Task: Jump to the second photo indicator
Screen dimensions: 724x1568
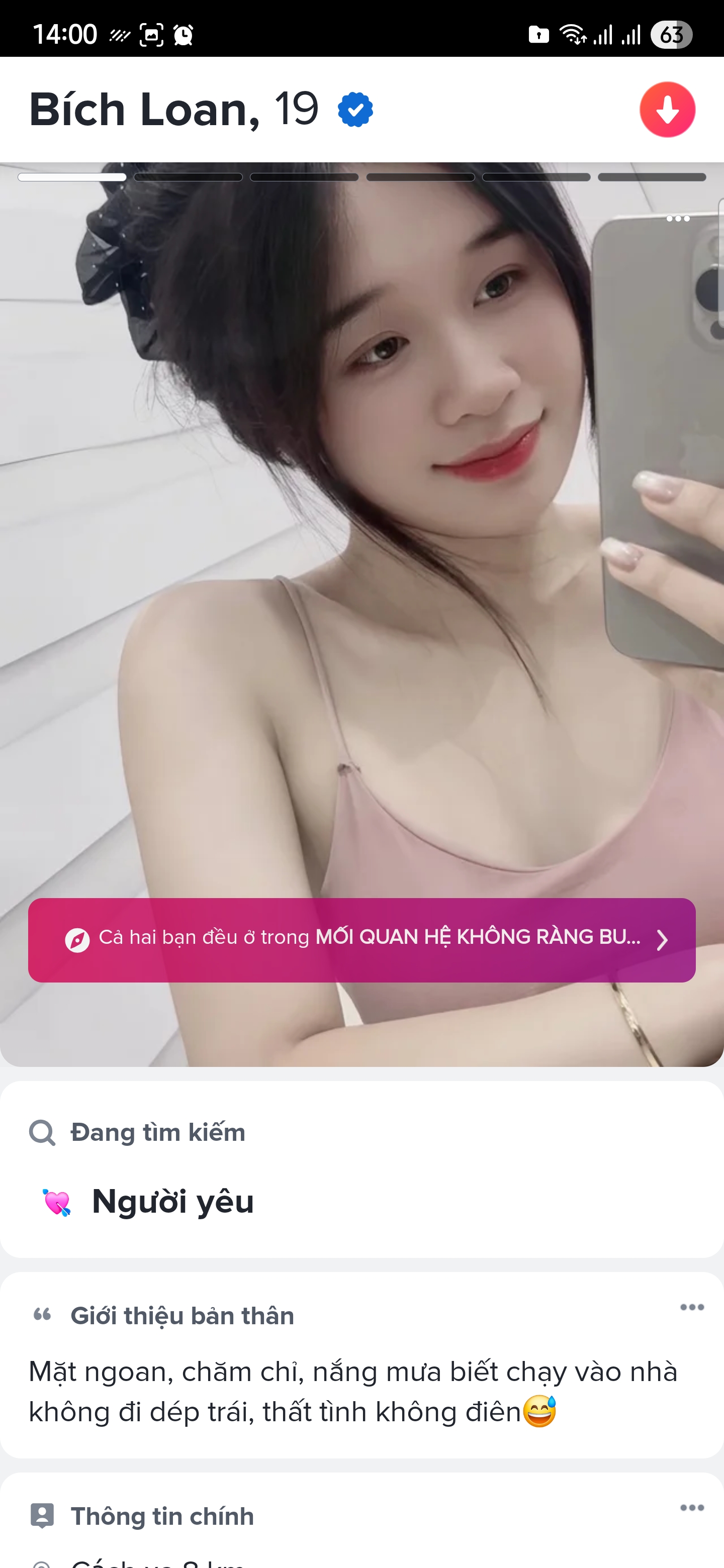Action: [188, 177]
